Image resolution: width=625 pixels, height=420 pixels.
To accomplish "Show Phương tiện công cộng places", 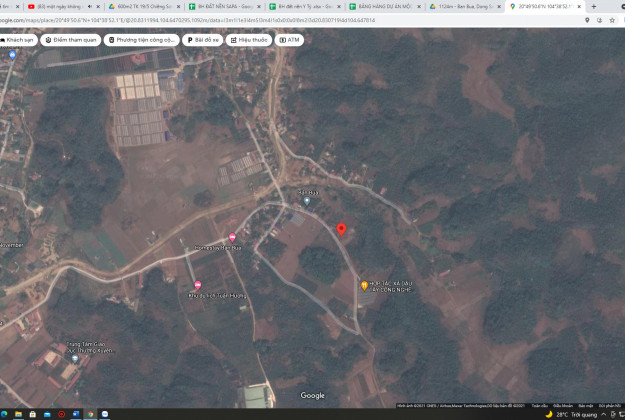I will pos(143,40).
